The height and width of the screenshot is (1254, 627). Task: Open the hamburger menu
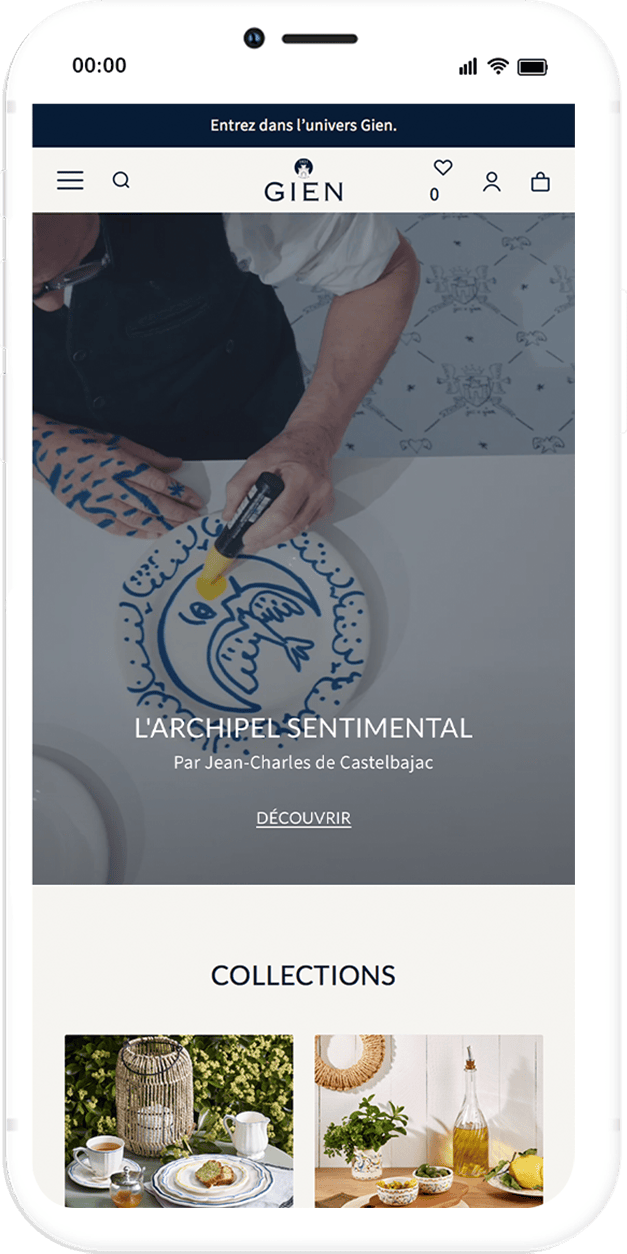coord(70,181)
